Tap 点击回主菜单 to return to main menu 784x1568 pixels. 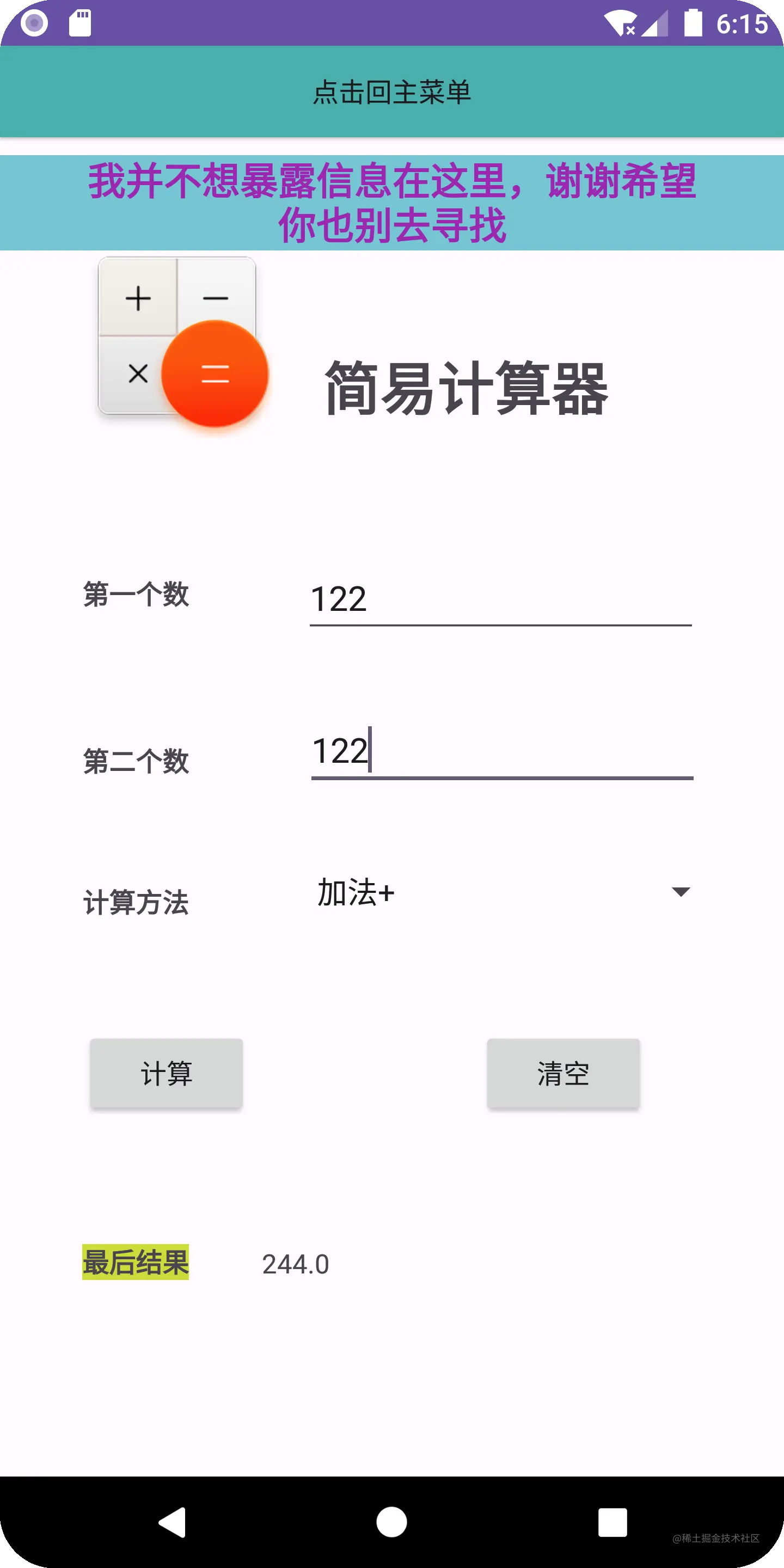[x=392, y=92]
